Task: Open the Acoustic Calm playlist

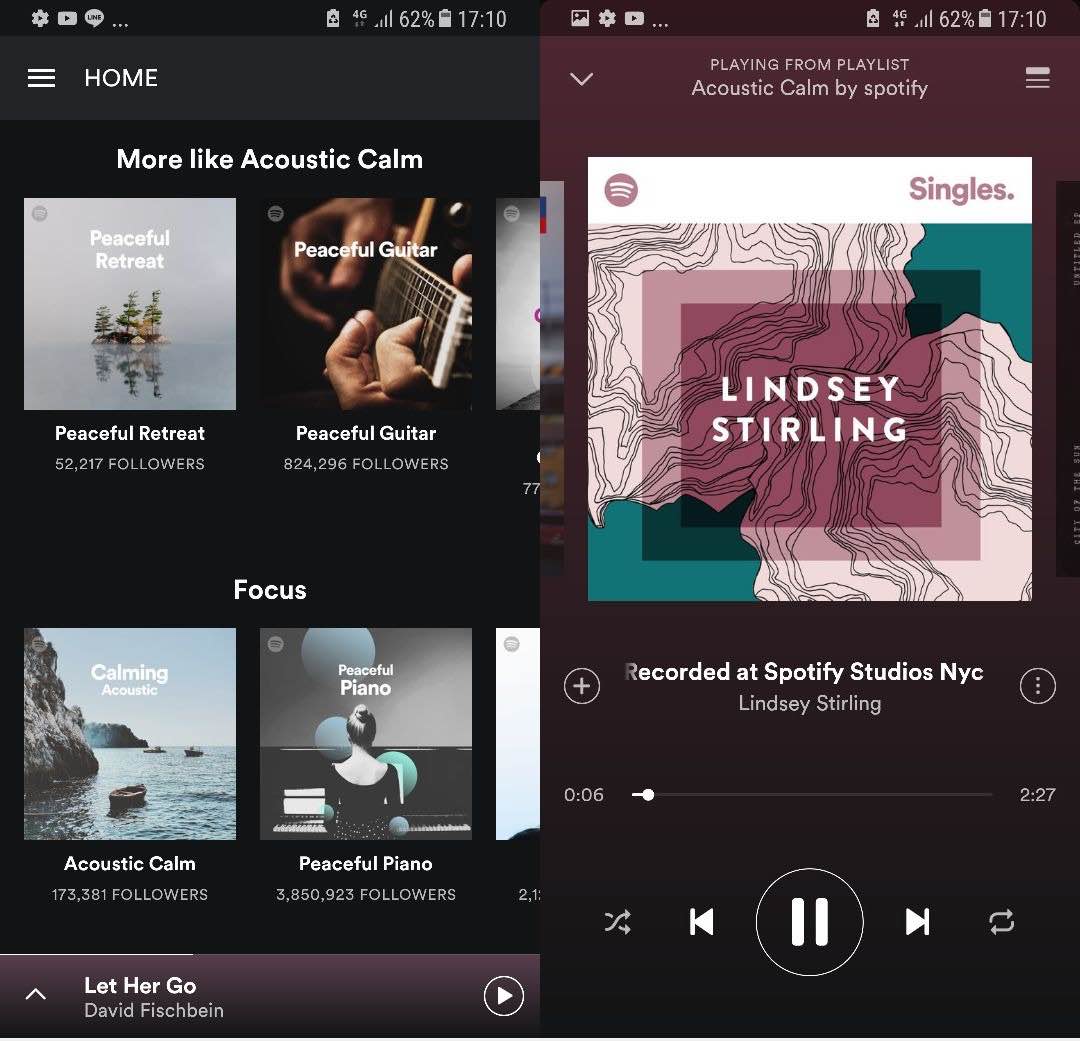Action: 130,734
